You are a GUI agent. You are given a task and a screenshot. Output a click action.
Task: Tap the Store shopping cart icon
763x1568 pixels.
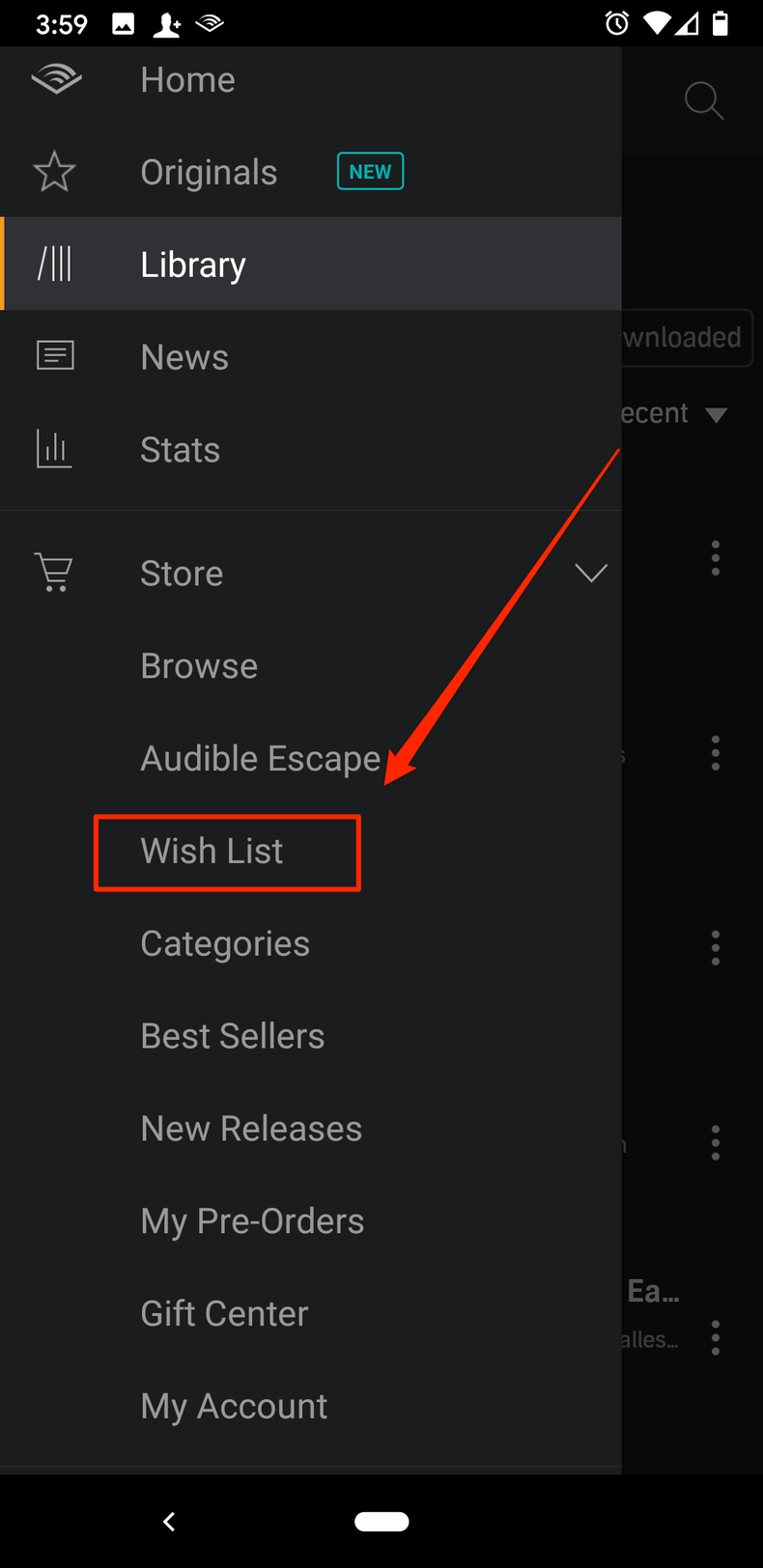tap(54, 572)
